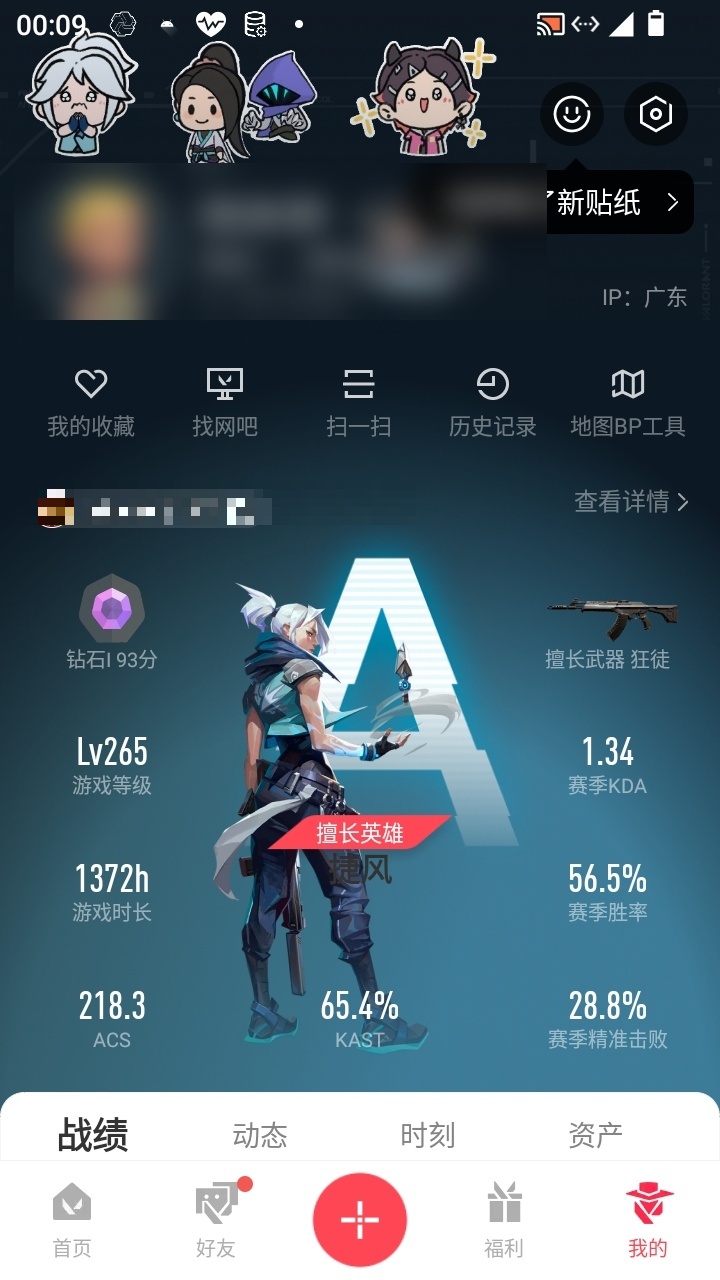Open 找网吧 internet cafe finder
Image resolution: width=720 pixels, height=1280 pixels.
pyautogui.click(x=225, y=403)
